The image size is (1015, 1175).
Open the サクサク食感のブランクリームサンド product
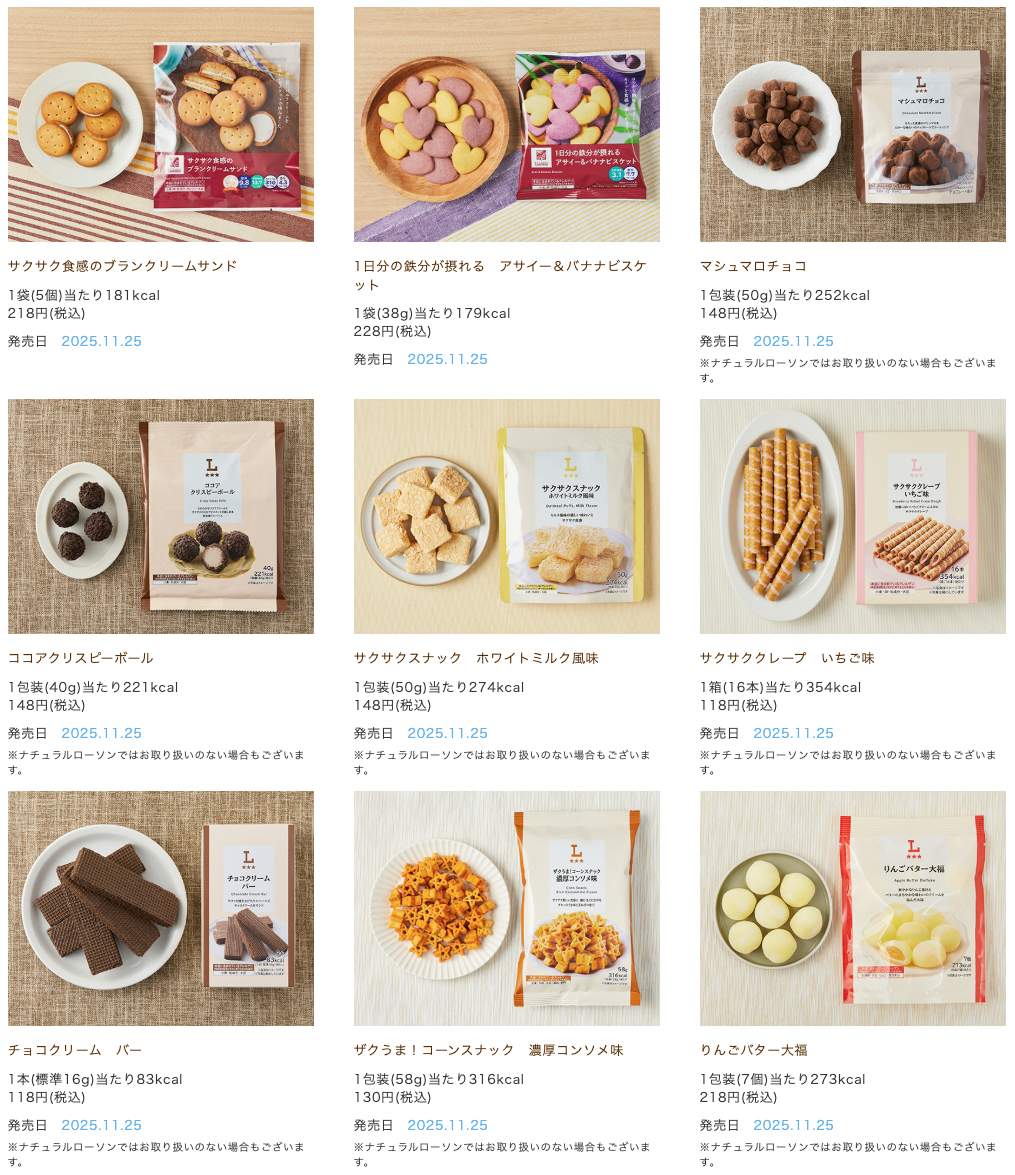pyautogui.click(x=160, y=125)
